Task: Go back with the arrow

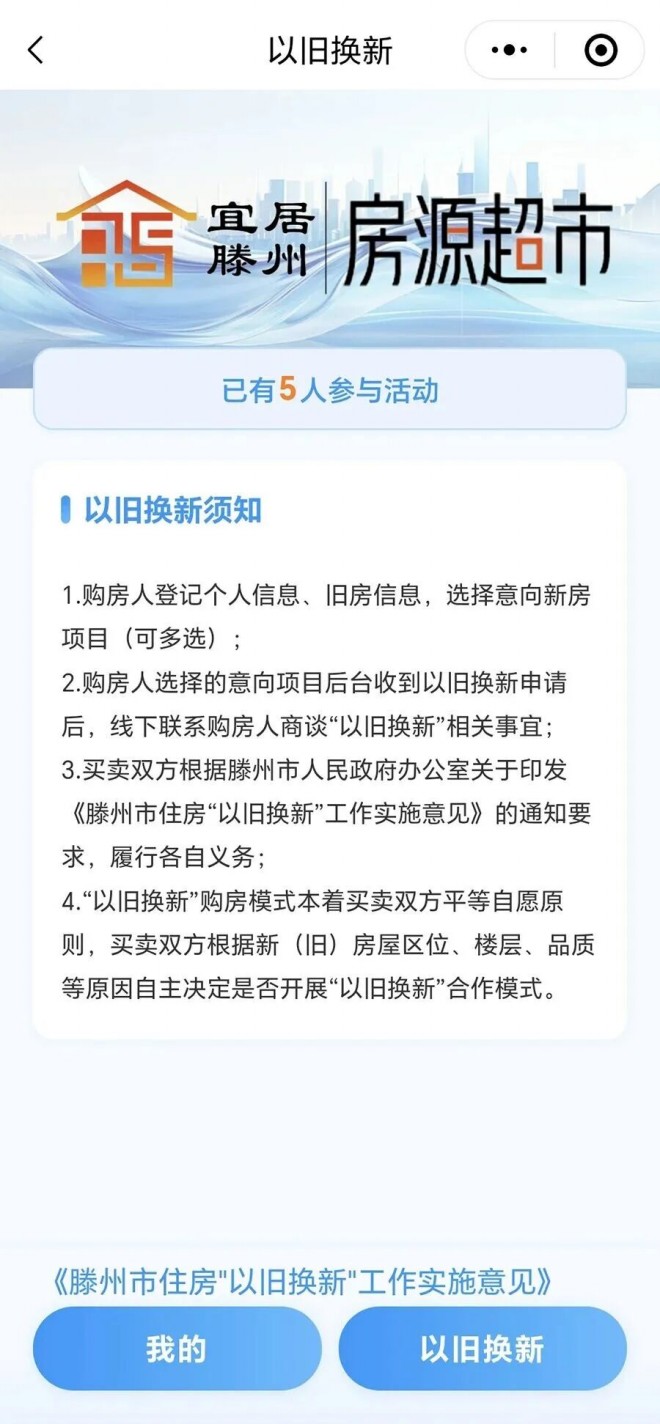Action: (x=36, y=50)
